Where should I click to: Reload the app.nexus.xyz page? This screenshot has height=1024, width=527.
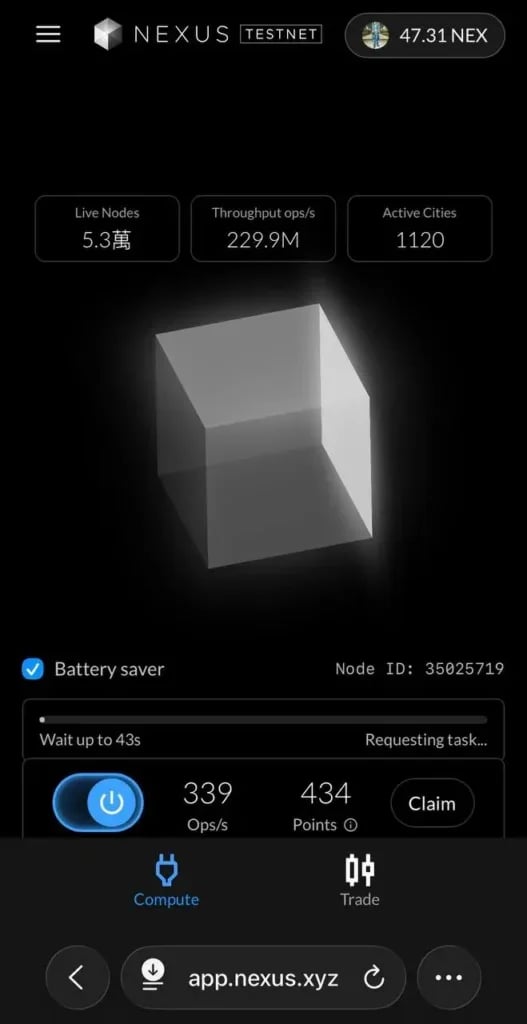click(x=374, y=978)
